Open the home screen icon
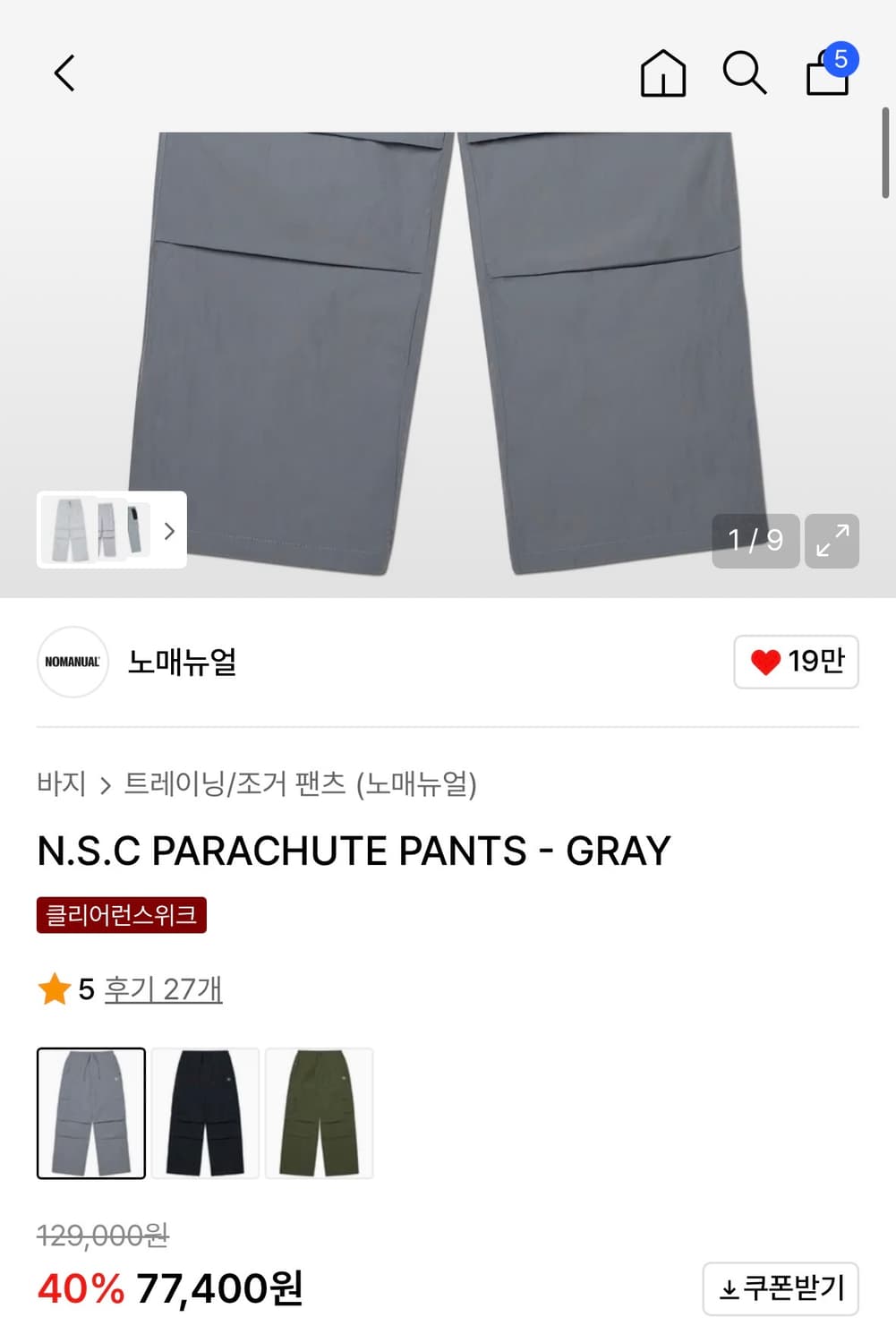The height and width of the screenshot is (1343, 896). [x=662, y=74]
